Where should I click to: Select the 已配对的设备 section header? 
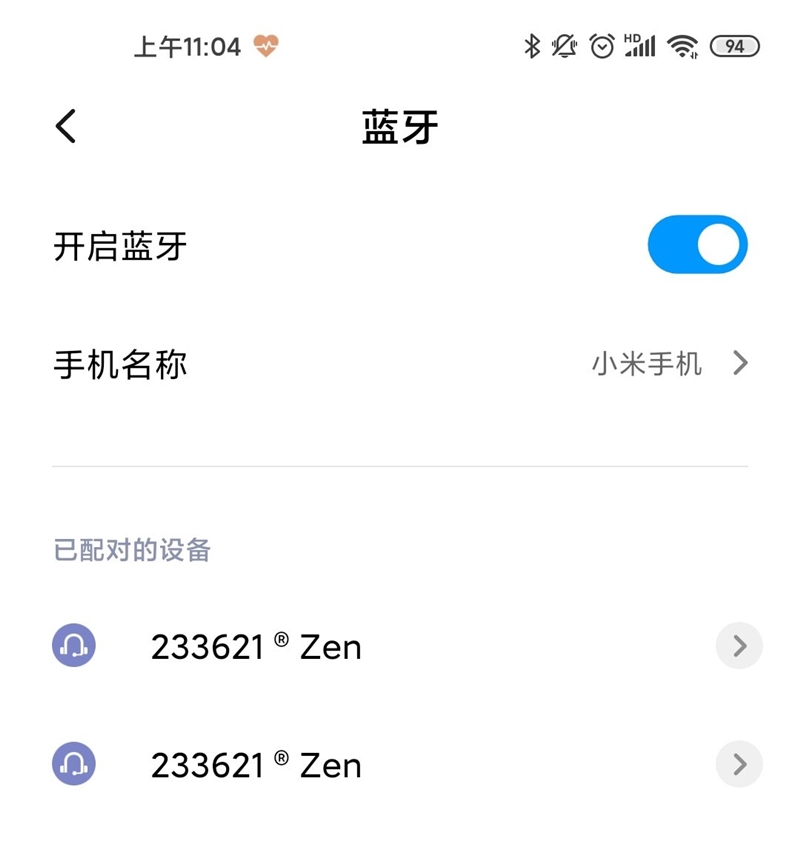click(133, 549)
